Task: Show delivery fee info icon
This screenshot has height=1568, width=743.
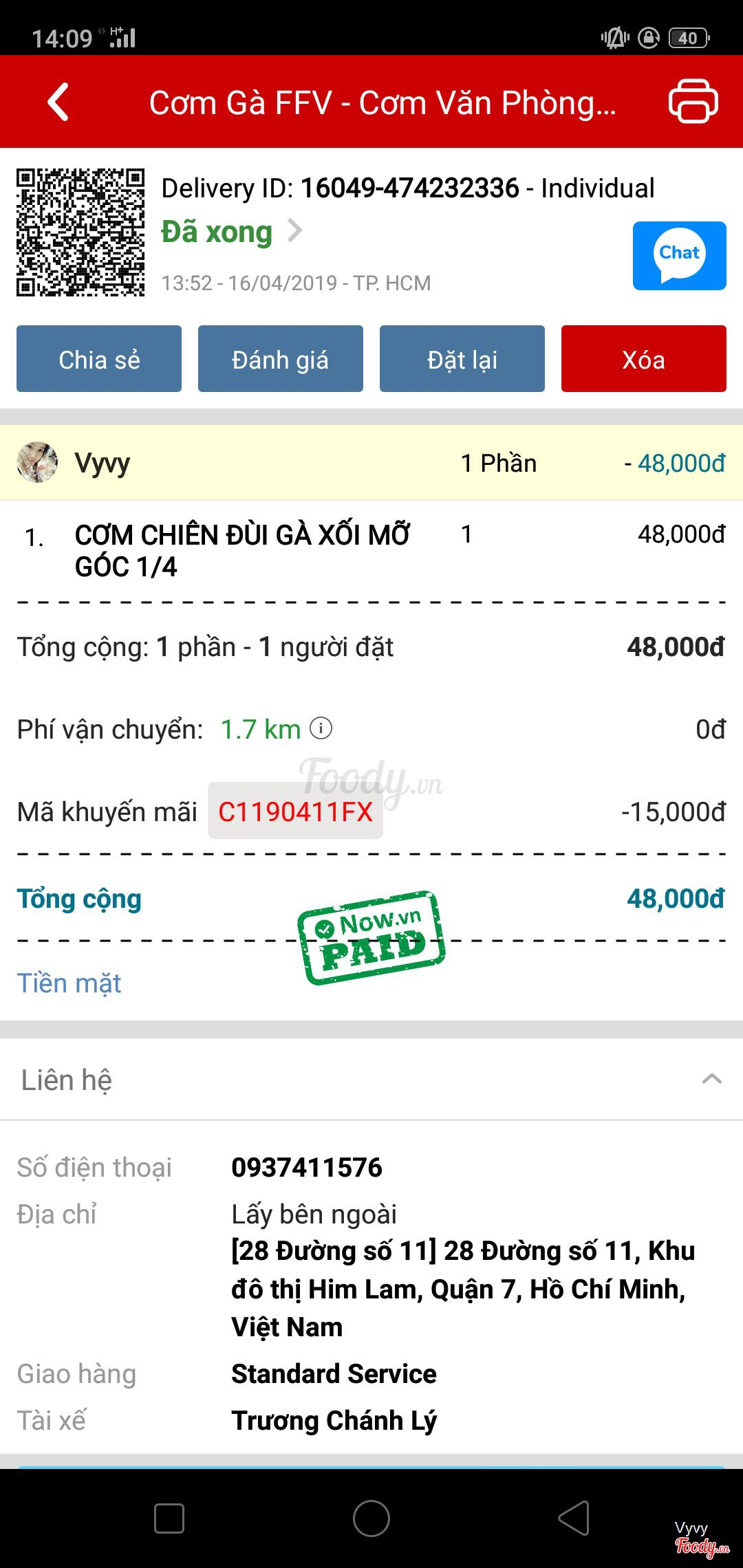Action: click(321, 728)
